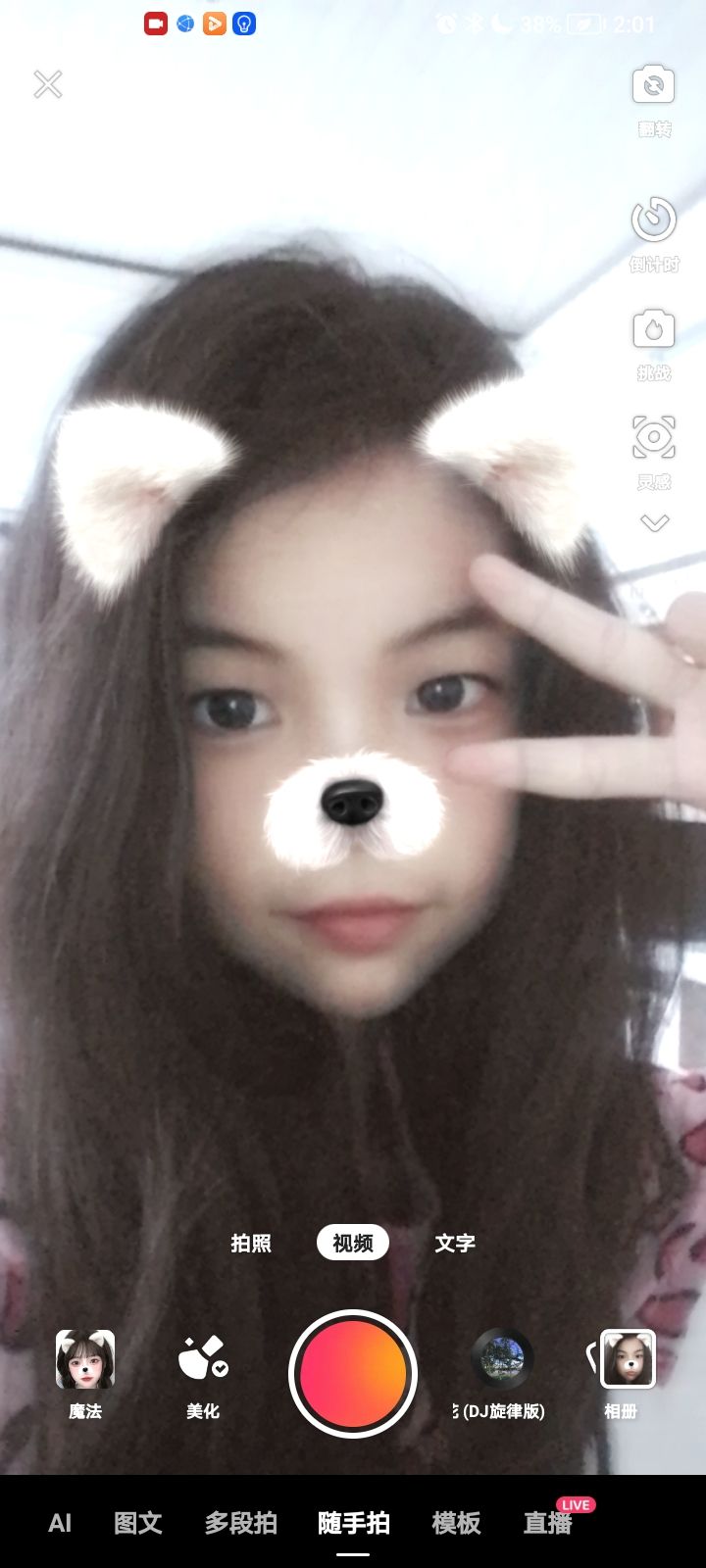Open the 美化 beautify settings

[203, 1374]
